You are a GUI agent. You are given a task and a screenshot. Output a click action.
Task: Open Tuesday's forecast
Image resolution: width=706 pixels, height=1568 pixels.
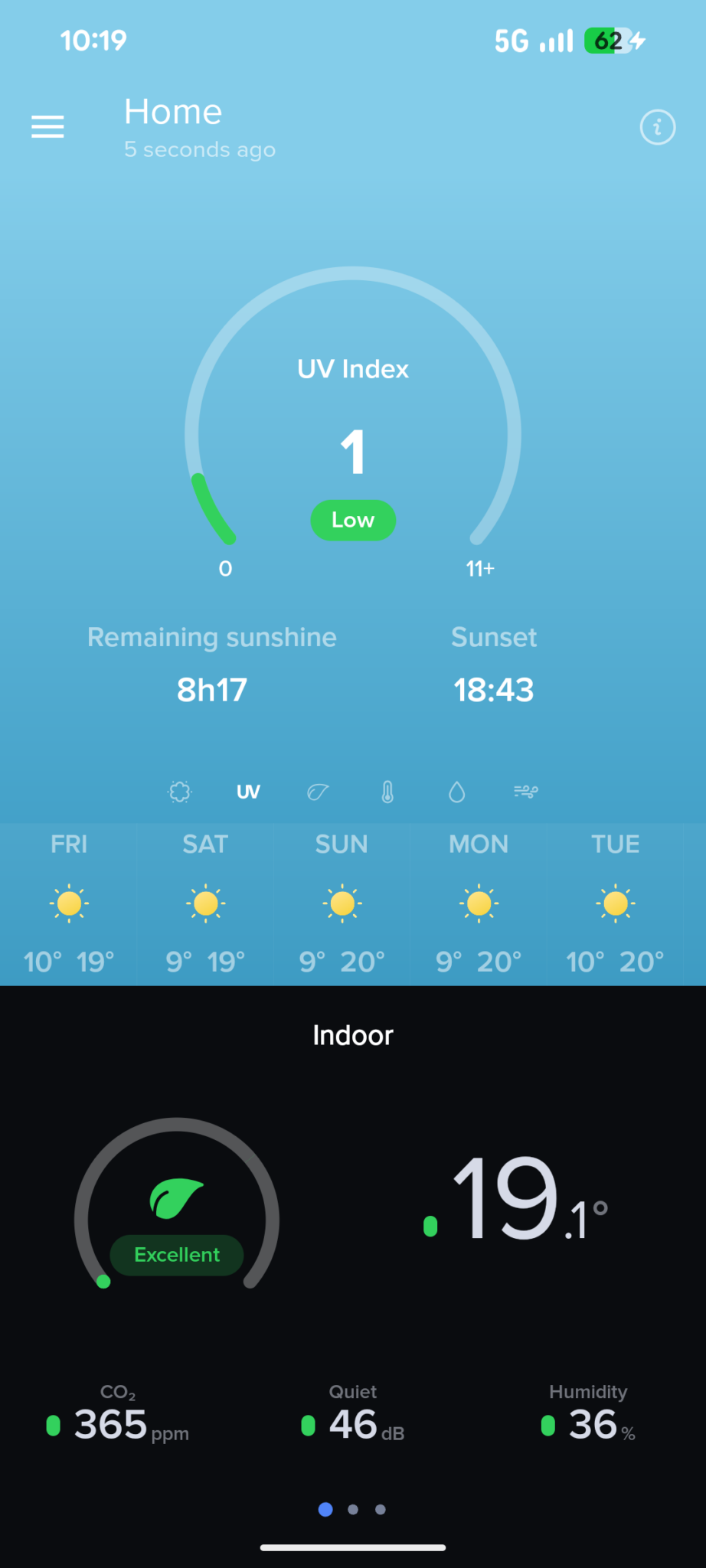coord(615,904)
